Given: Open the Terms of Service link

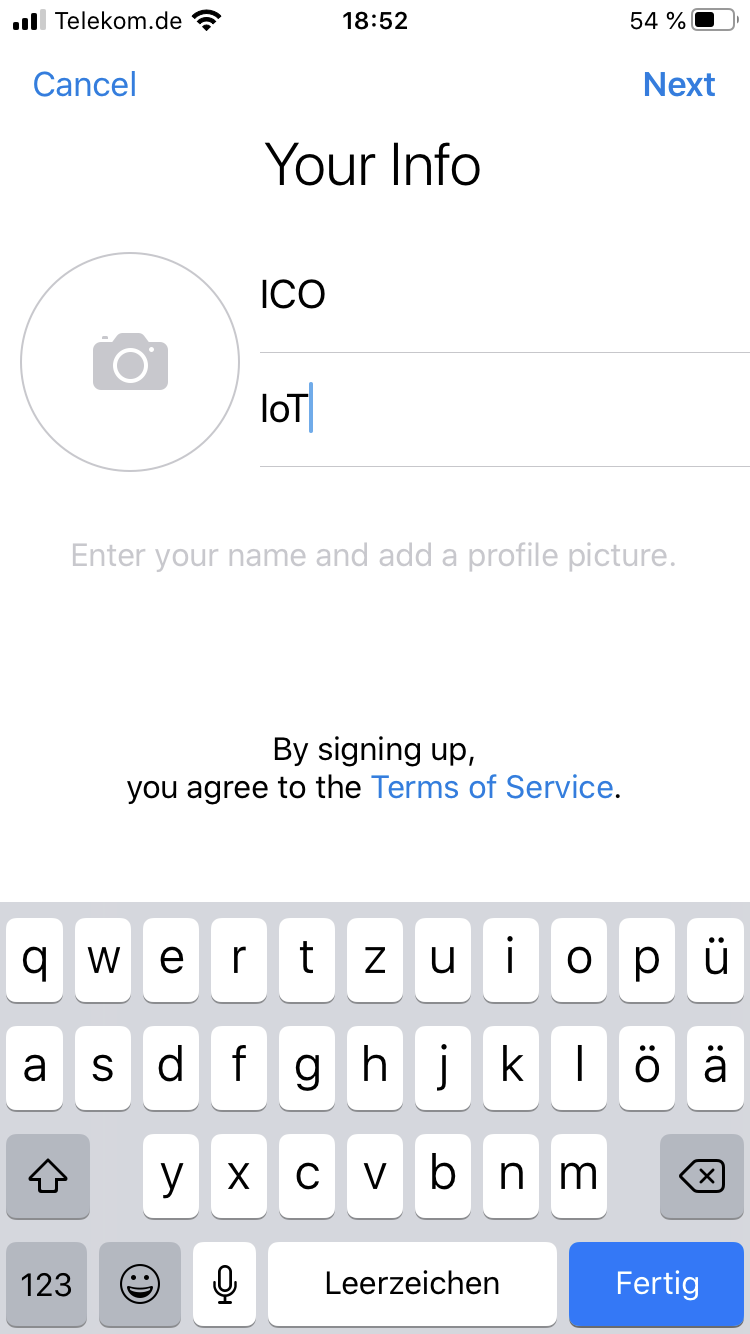Looking at the screenshot, I should click(x=492, y=787).
